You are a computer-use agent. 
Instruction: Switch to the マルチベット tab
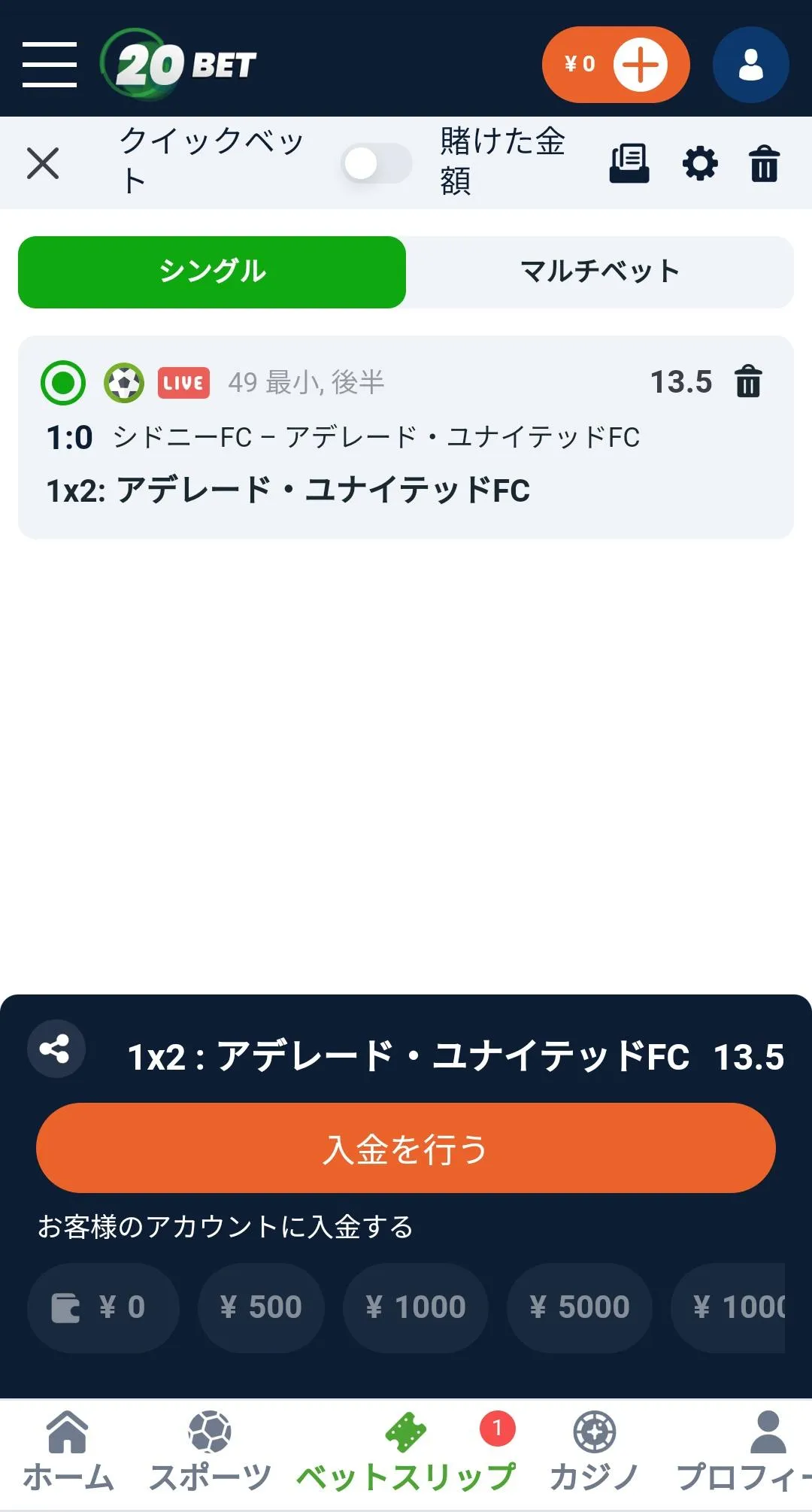coord(600,272)
